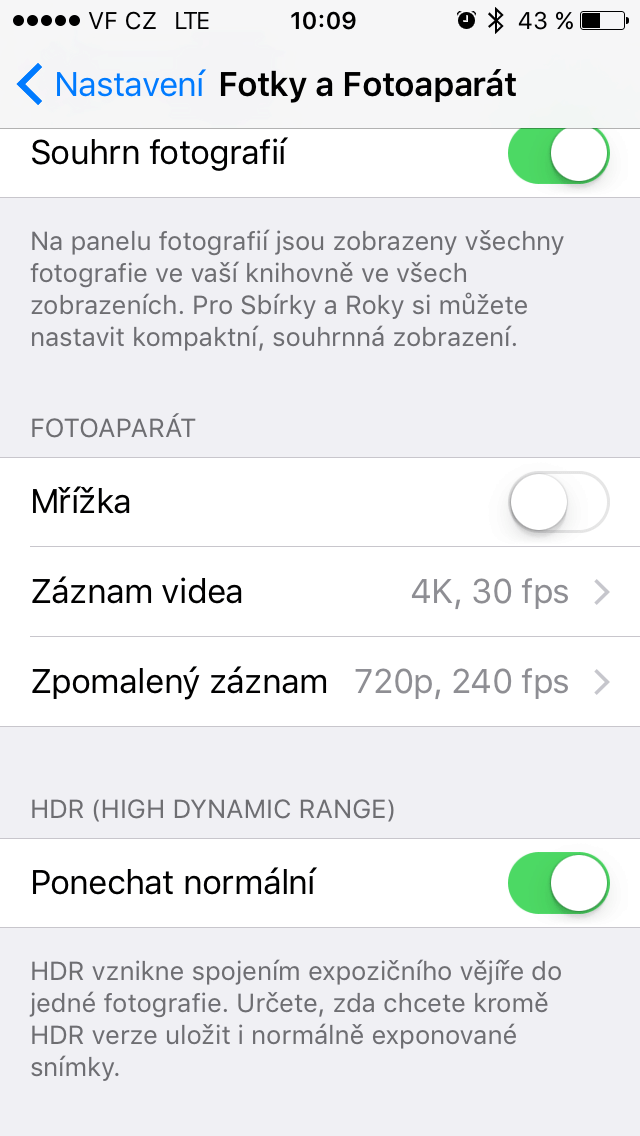Disable the Ponechat normální switch
The width and height of the screenshot is (640, 1136).
pos(558,883)
